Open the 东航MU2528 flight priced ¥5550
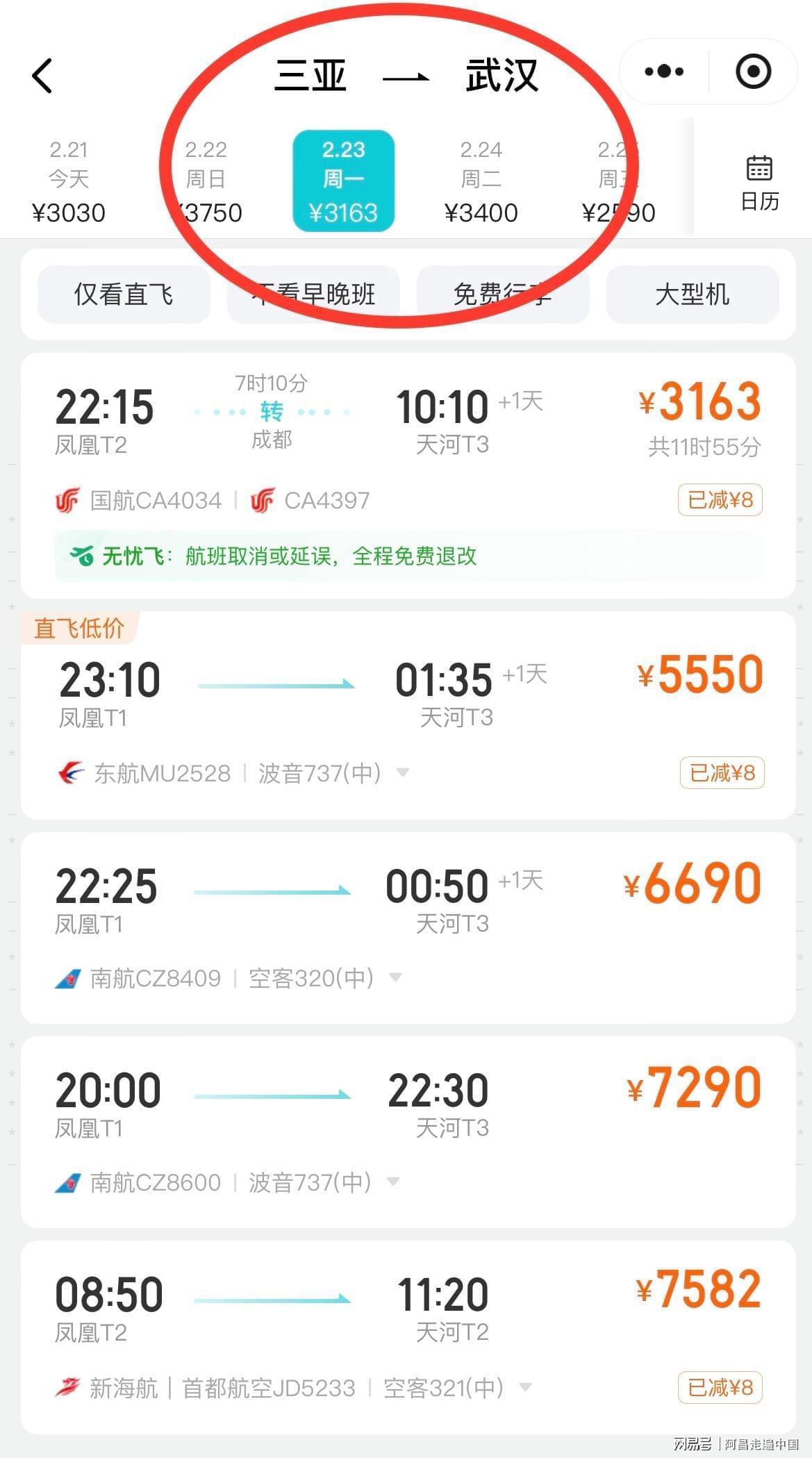 point(408,715)
